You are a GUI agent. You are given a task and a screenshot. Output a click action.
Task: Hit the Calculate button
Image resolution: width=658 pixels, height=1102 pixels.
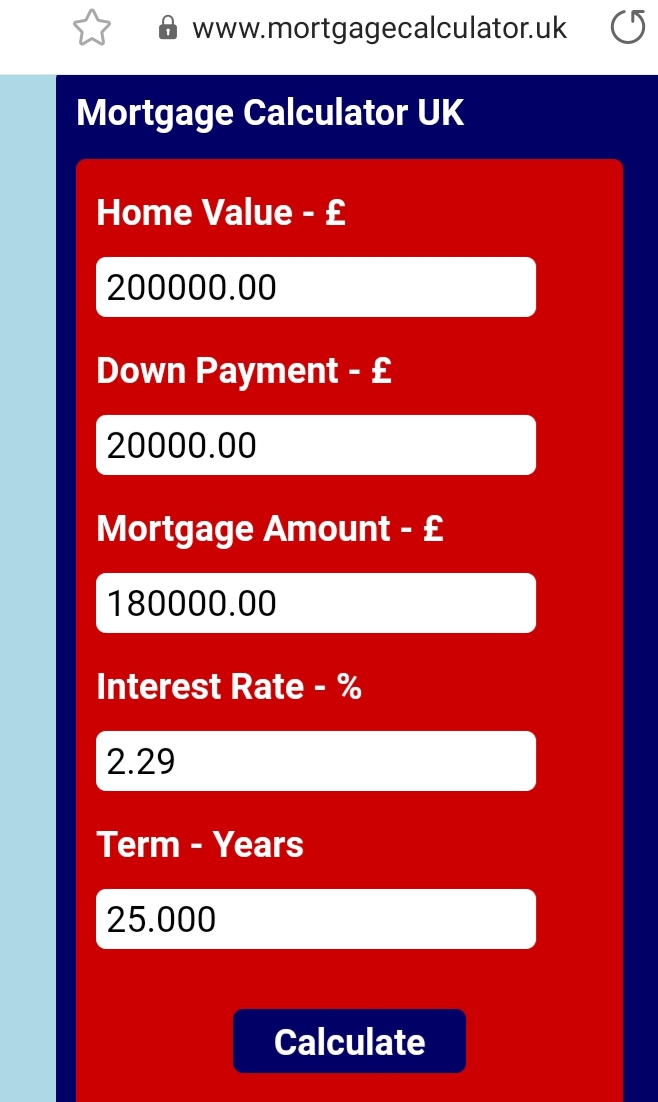pos(349,1041)
